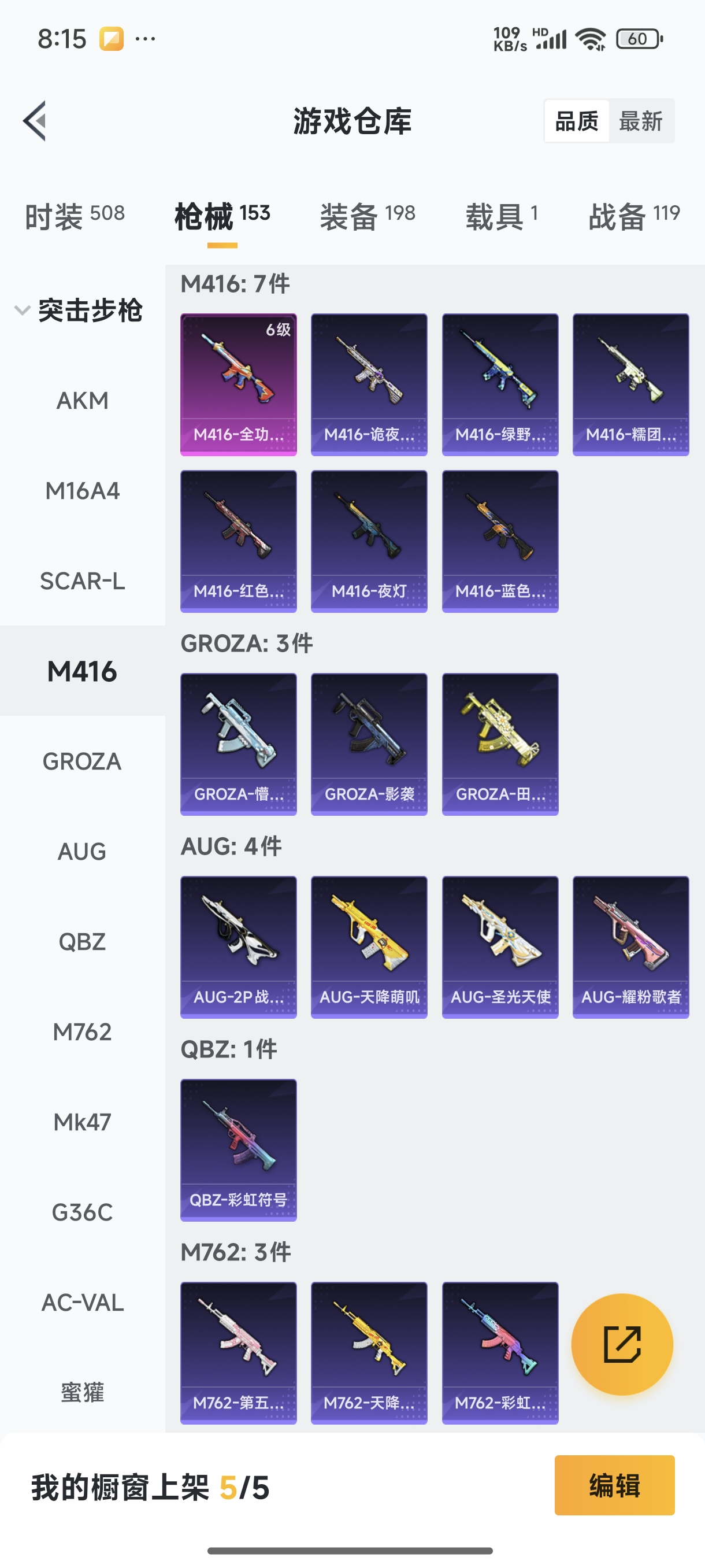705x1568 pixels.
Task: Sort items by 最新
Action: pos(640,121)
